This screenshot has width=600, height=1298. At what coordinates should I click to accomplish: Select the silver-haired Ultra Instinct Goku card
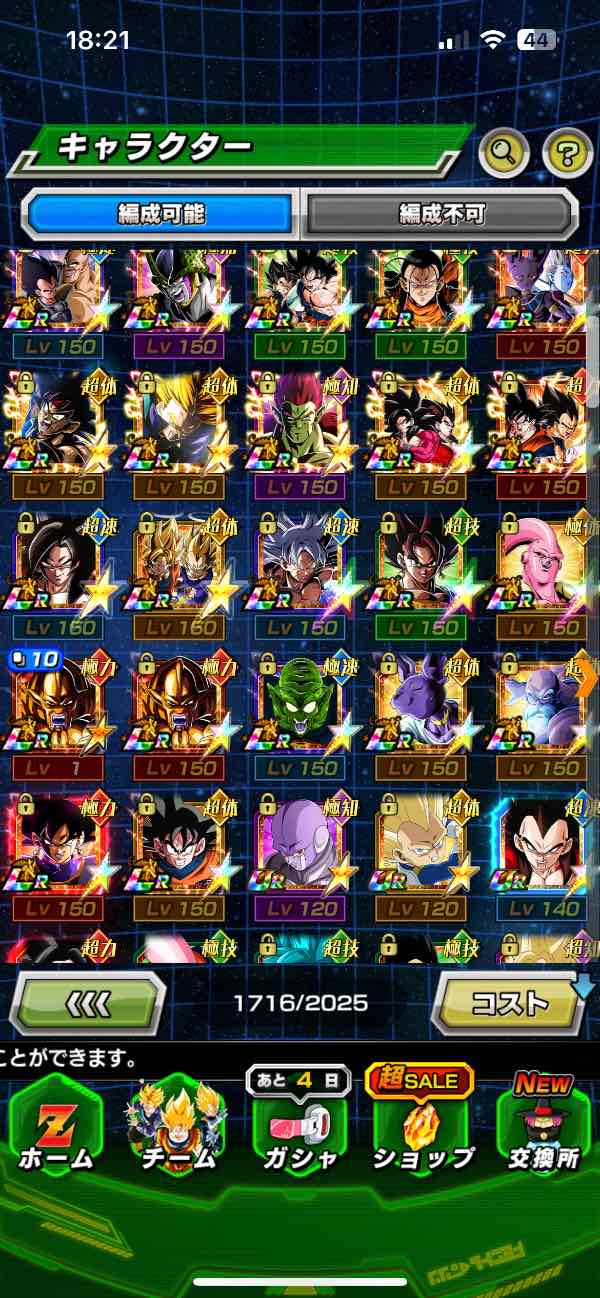(x=303, y=565)
